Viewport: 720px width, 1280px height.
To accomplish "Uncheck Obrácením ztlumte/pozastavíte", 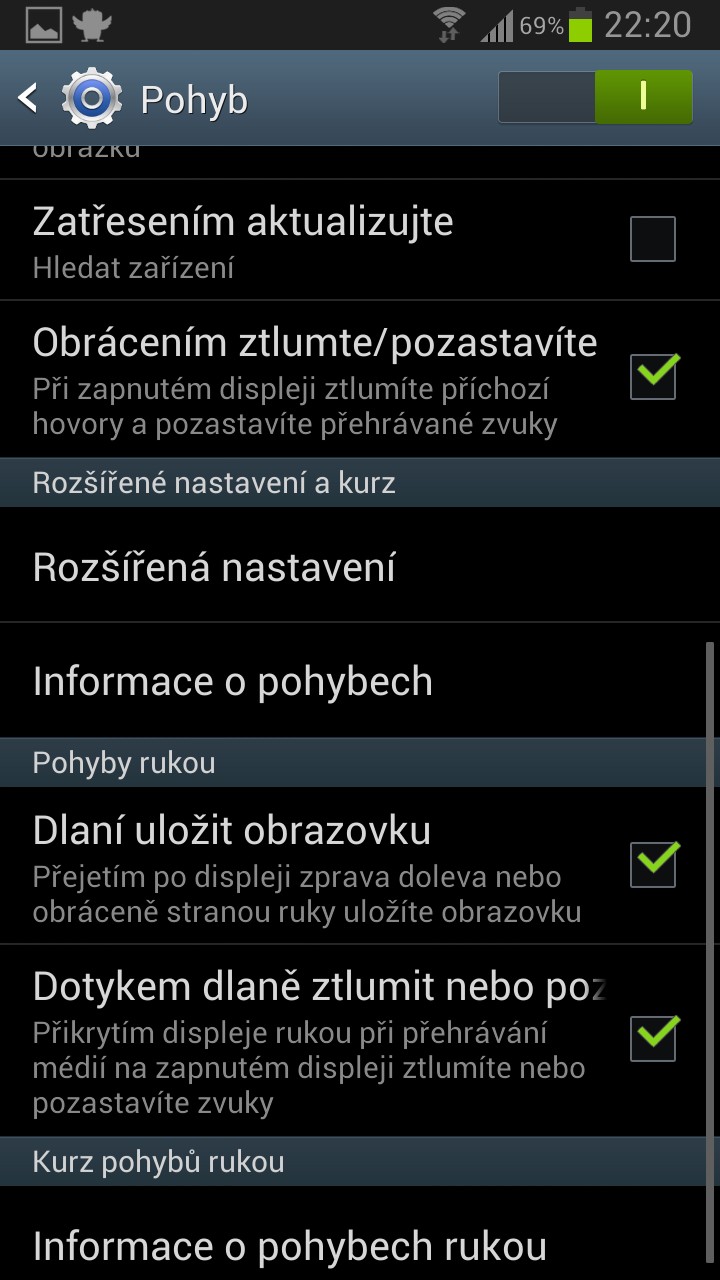I will tap(653, 376).
